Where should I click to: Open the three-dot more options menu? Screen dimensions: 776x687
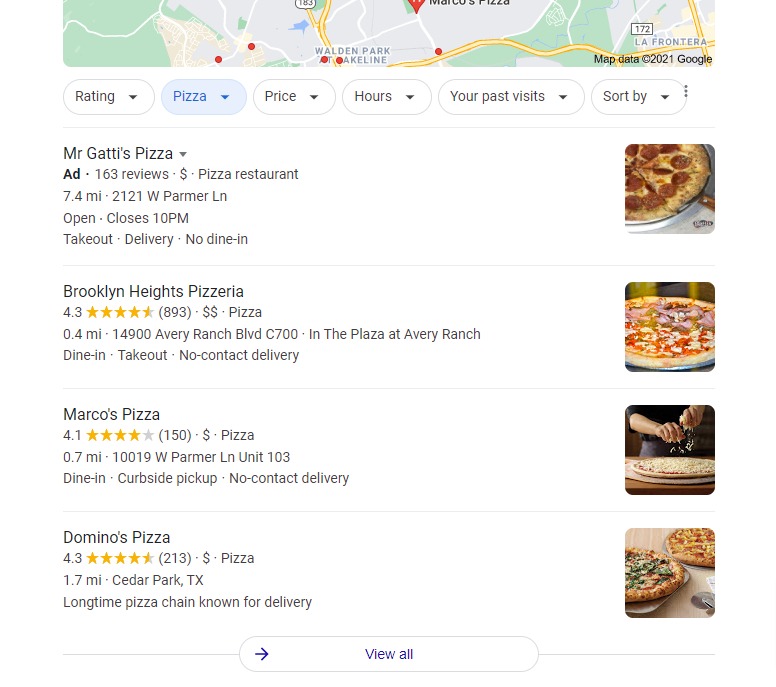[x=686, y=92]
